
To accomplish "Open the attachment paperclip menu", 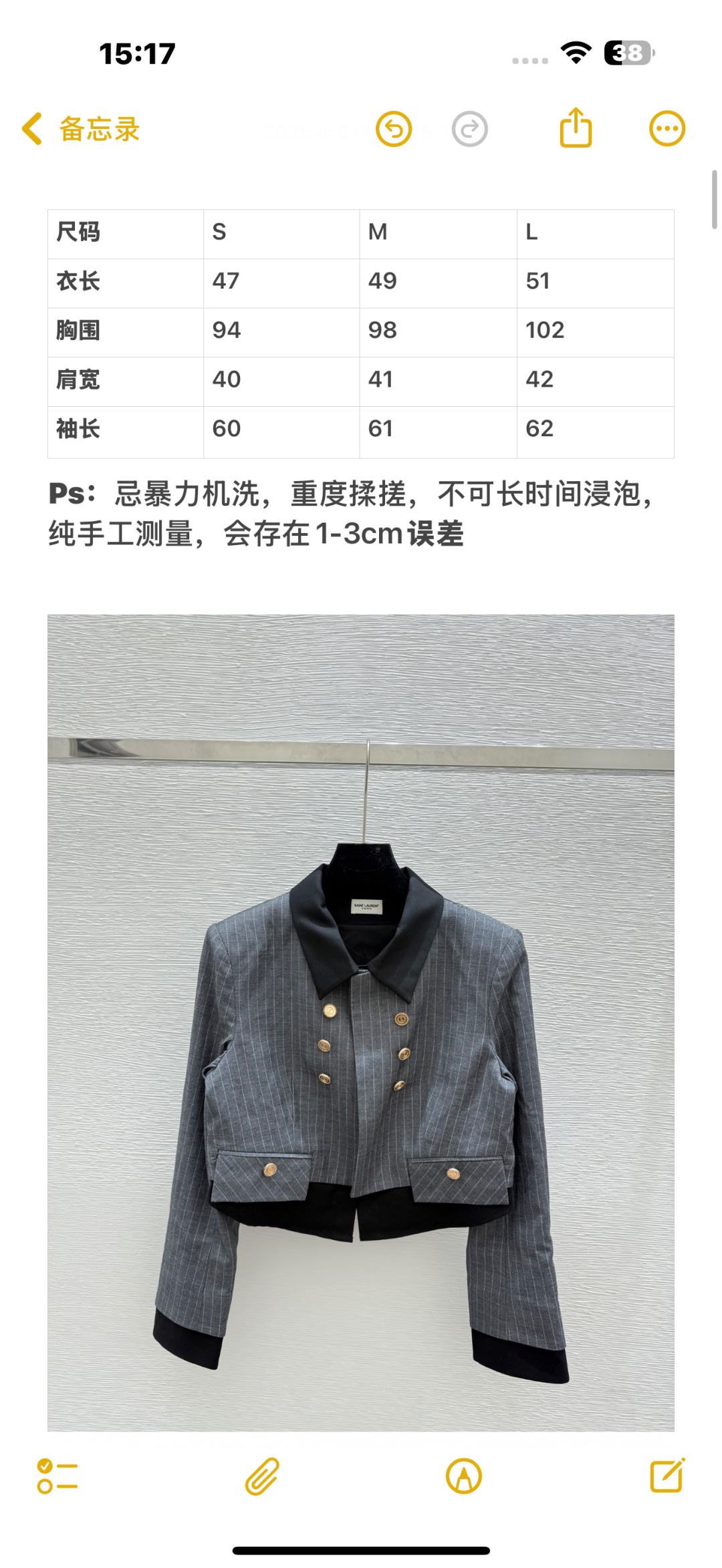I will click(x=261, y=1476).
